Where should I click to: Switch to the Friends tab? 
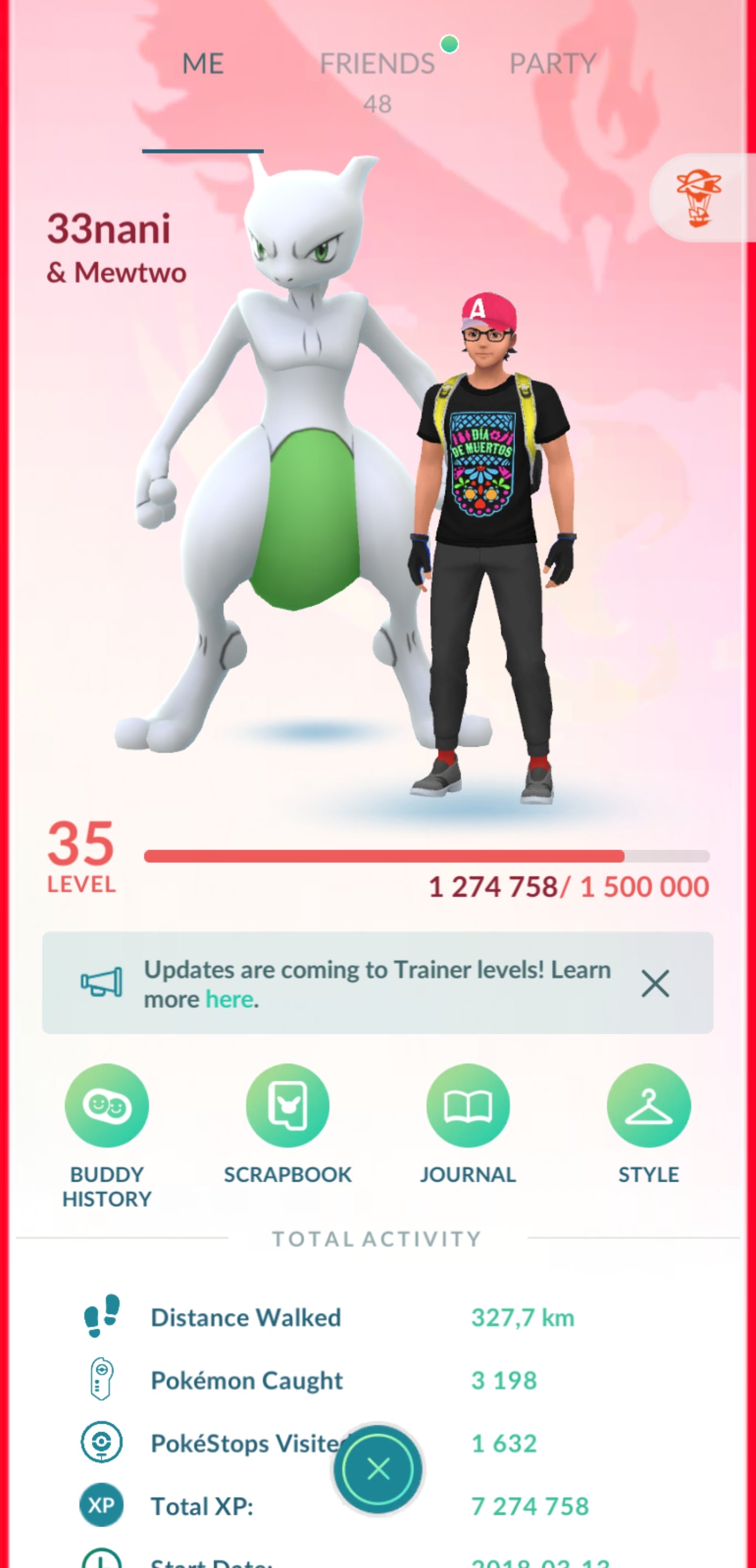(377, 64)
